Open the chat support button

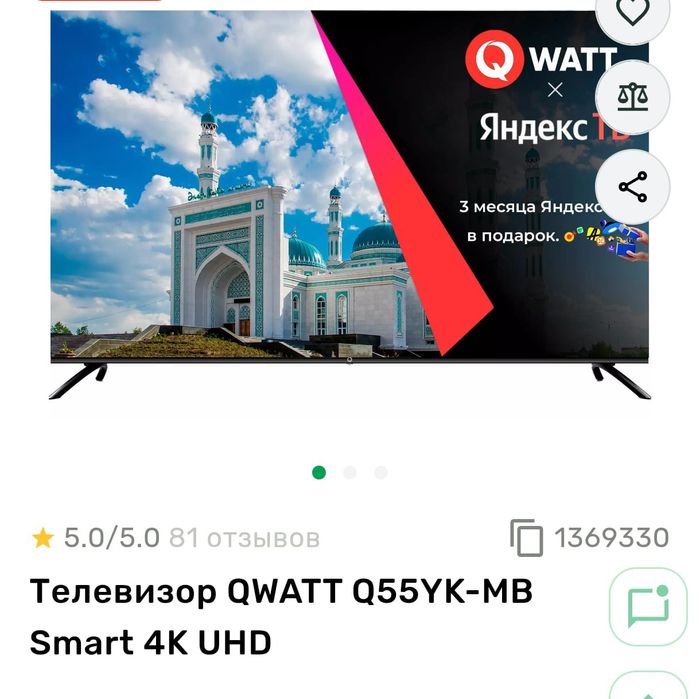647,606
